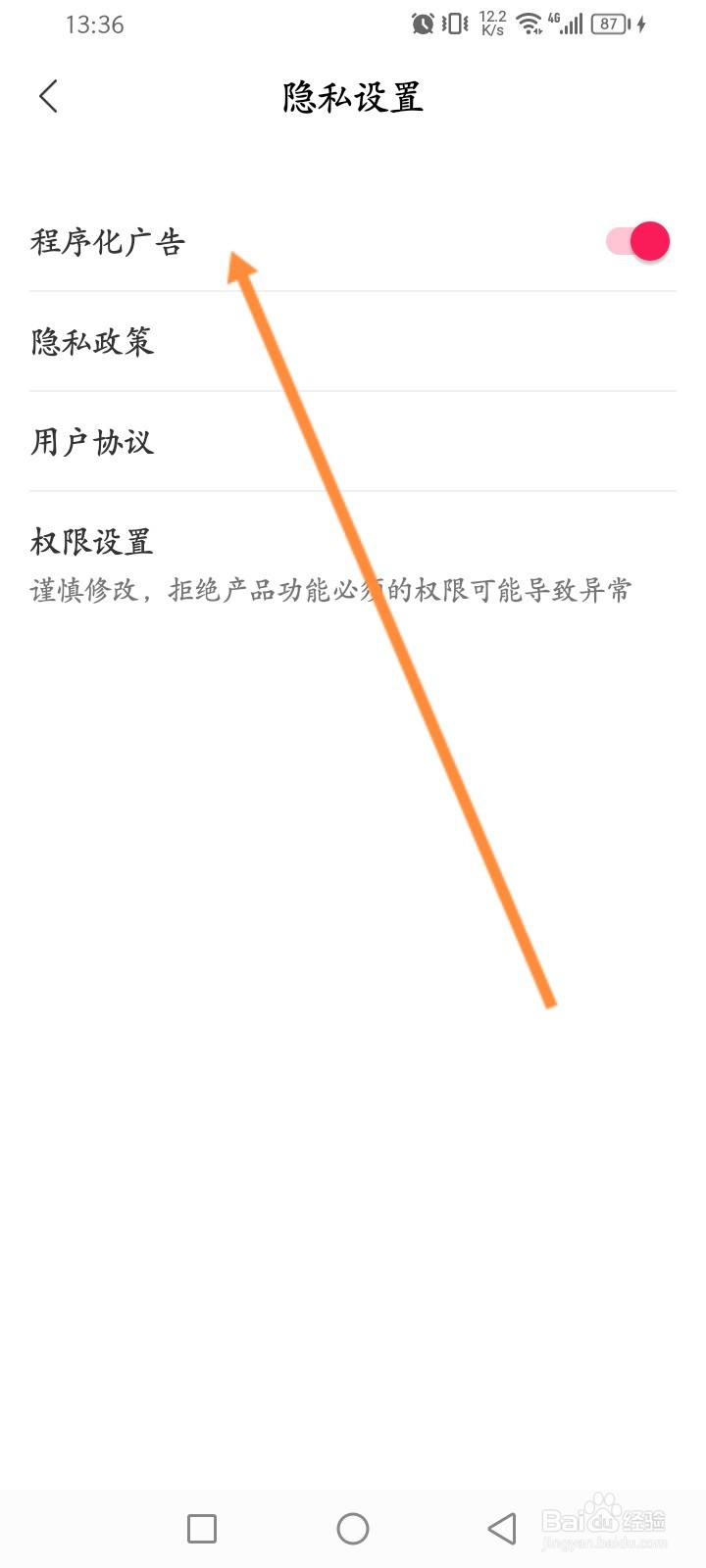Tap the alarm clock icon in status bar
This screenshot has height=1568, width=706.
pyautogui.click(x=422, y=23)
